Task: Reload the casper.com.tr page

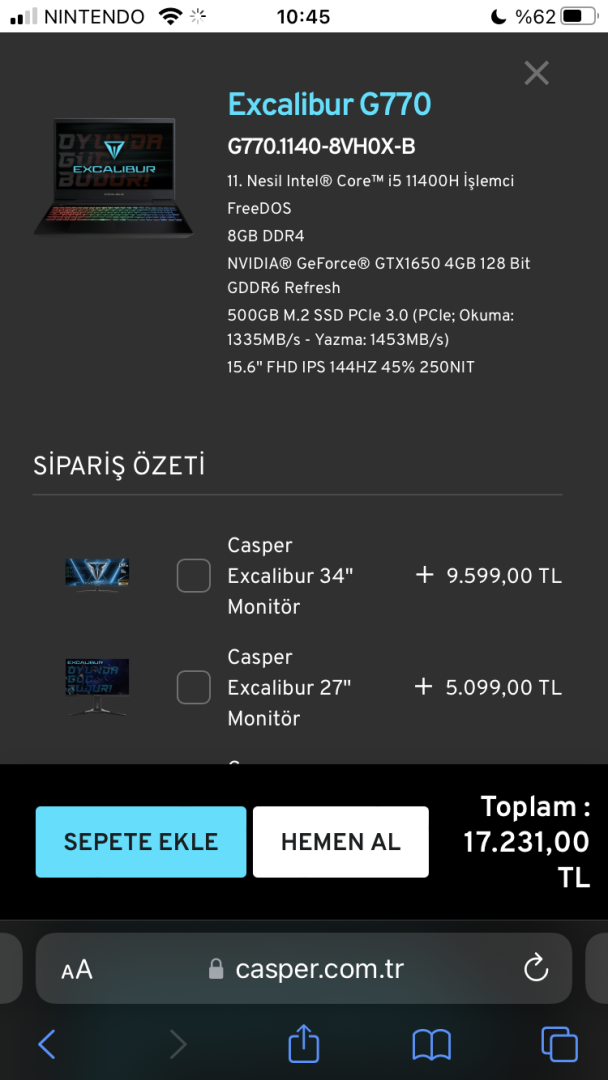Action: click(x=536, y=968)
